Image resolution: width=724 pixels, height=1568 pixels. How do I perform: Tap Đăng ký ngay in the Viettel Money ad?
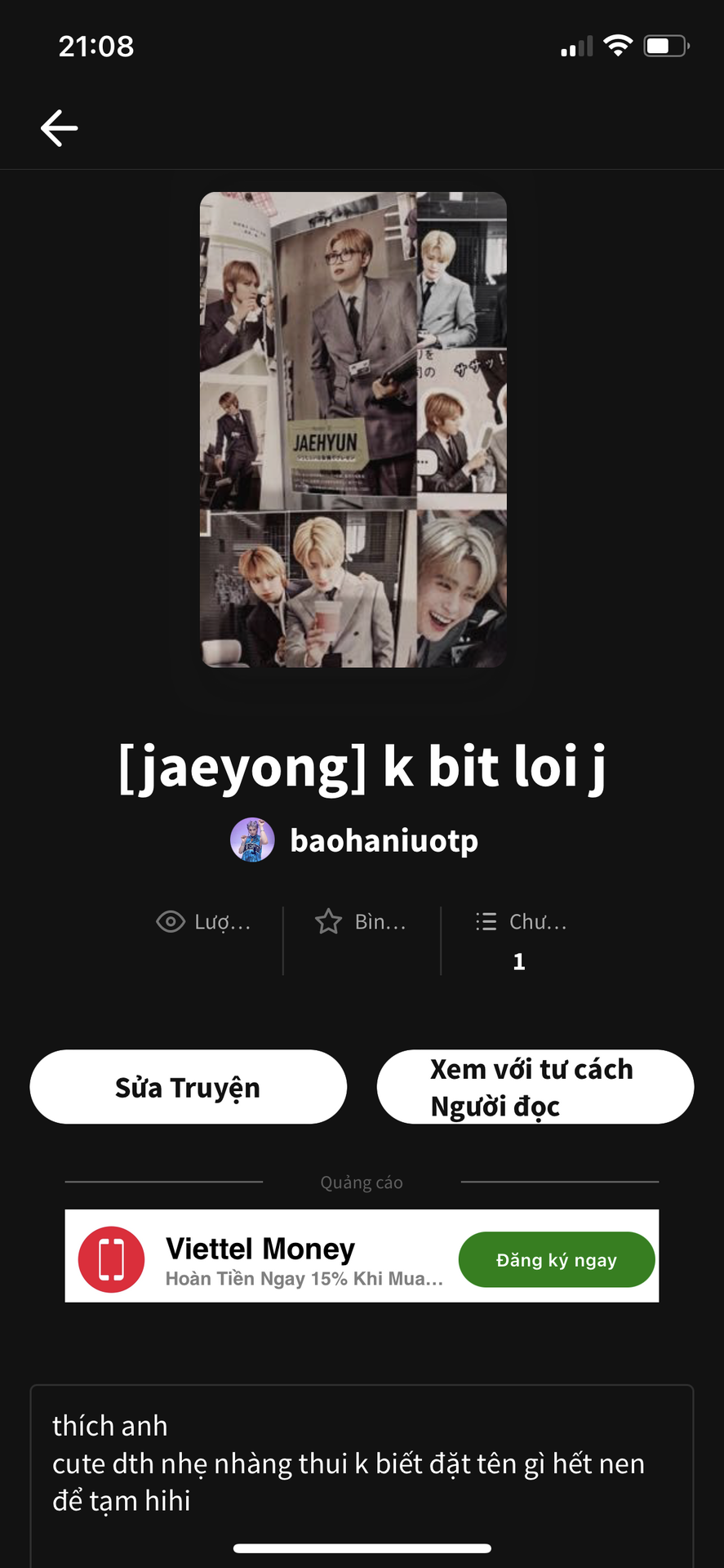tap(557, 1259)
